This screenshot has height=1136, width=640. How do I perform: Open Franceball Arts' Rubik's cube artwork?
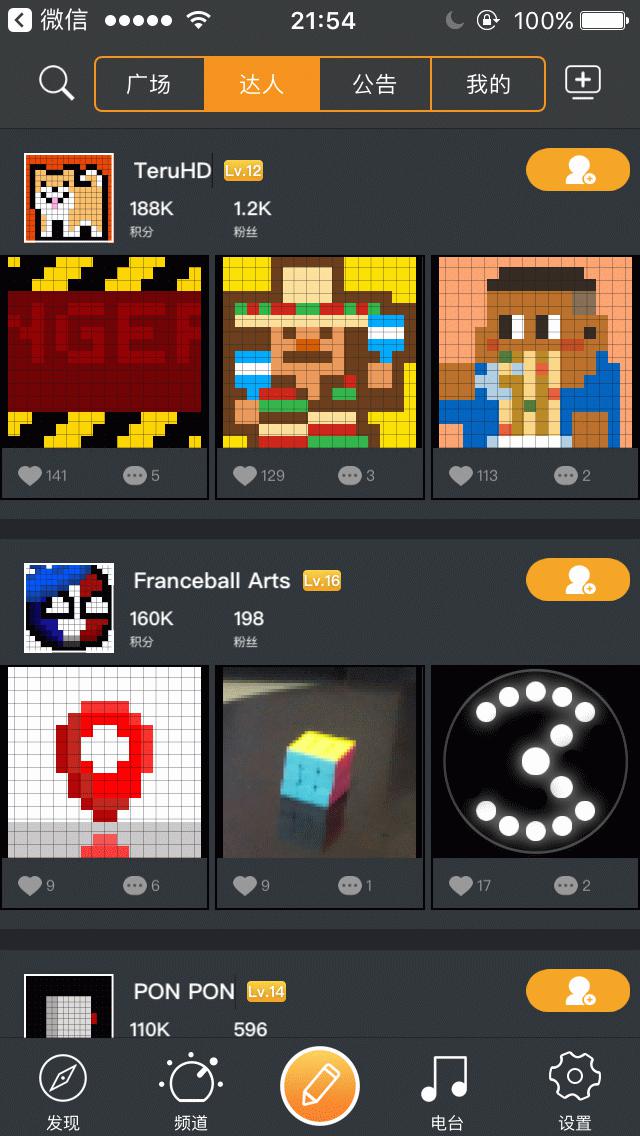(320, 762)
